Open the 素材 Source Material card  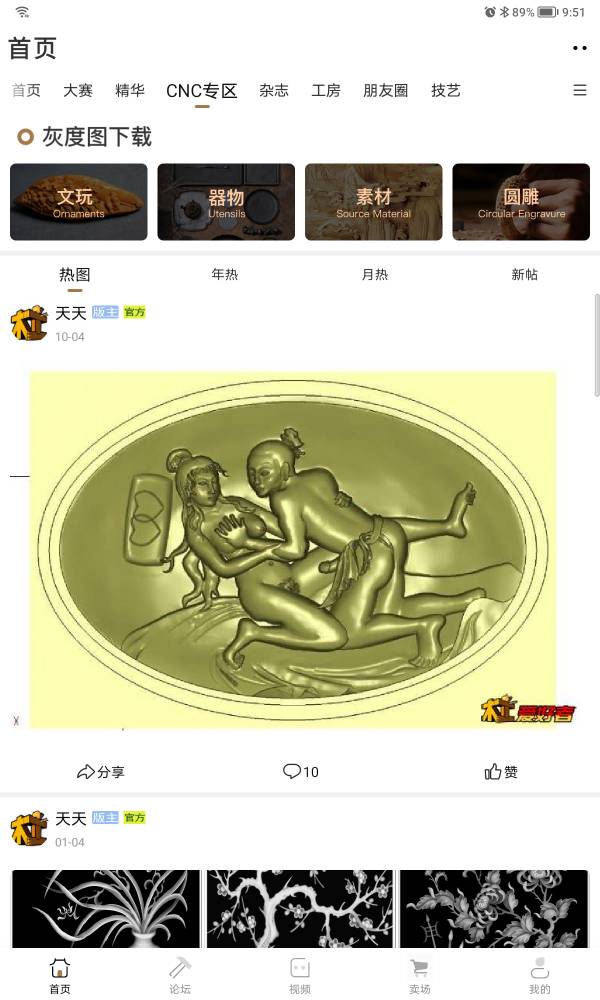373,202
